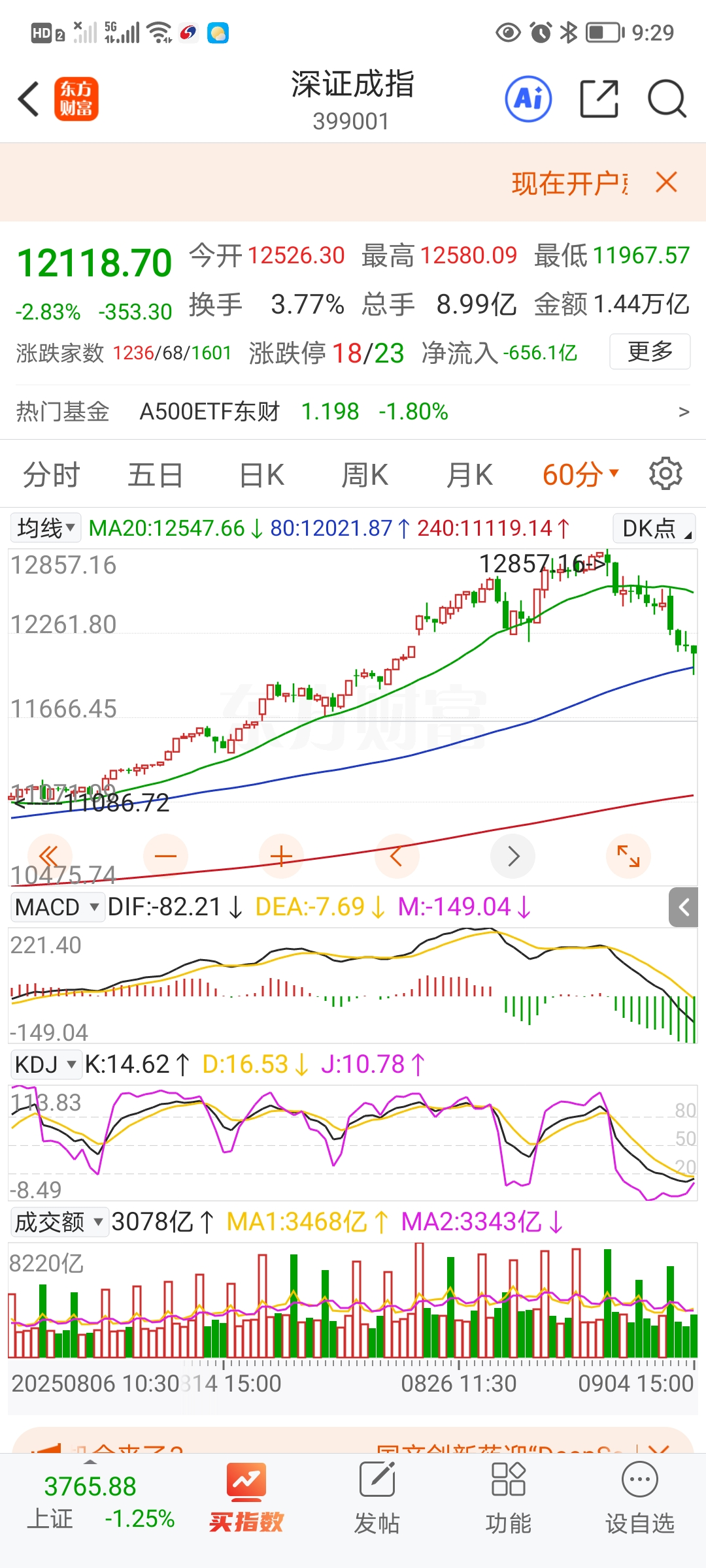Dismiss the 现在开户 banner

[666, 182]
